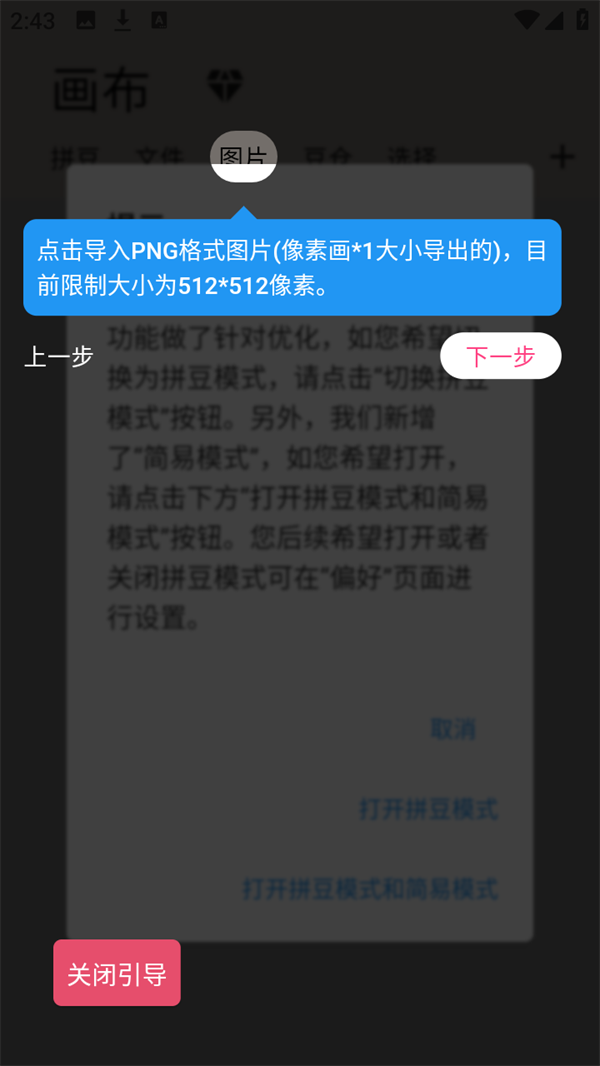Dismiss the tutorial with 关闭引导
This screenshot has width=600, height=1066.
pos(117,973)
